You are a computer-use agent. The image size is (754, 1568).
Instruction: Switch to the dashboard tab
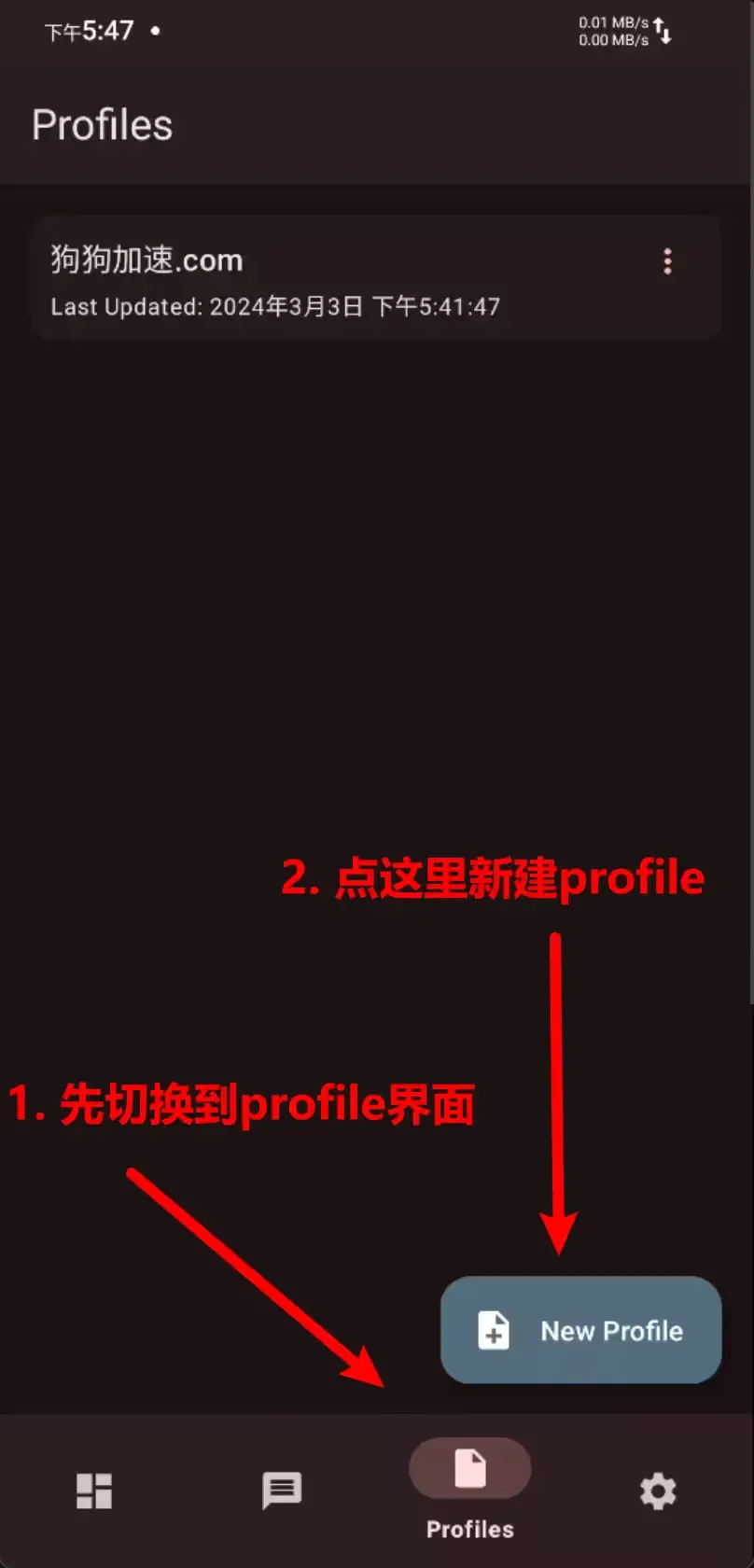pos(94,1491)
